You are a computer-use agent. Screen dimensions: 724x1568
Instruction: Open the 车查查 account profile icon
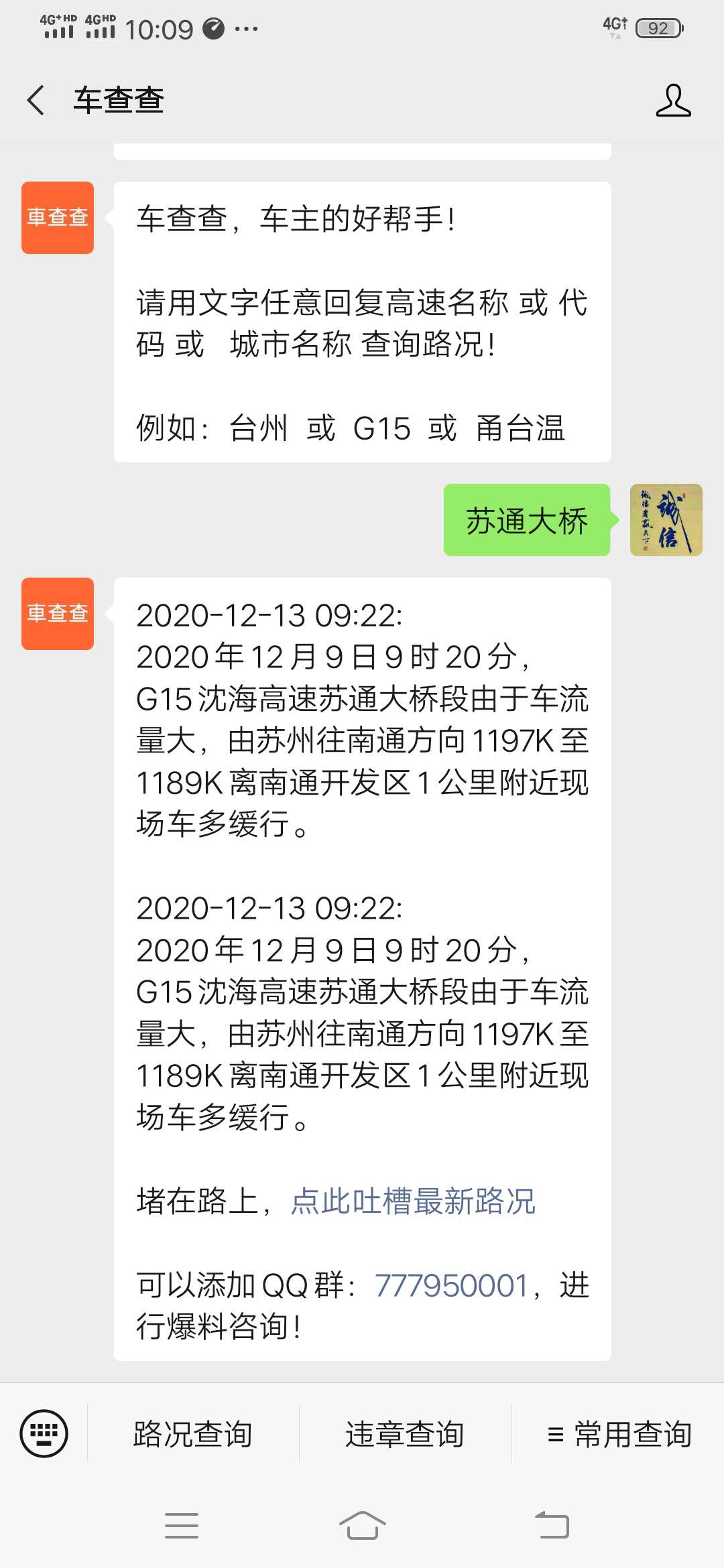tap(673, 101)
